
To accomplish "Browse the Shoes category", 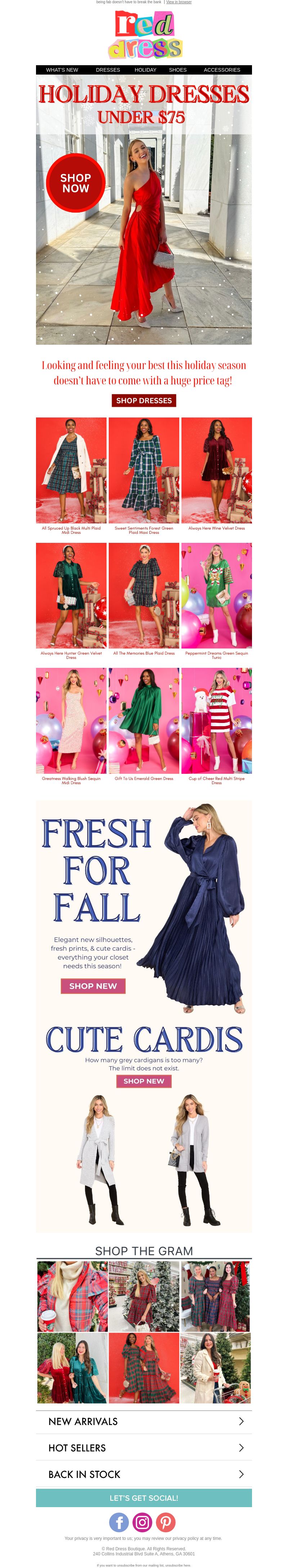I will click(178, 70).
